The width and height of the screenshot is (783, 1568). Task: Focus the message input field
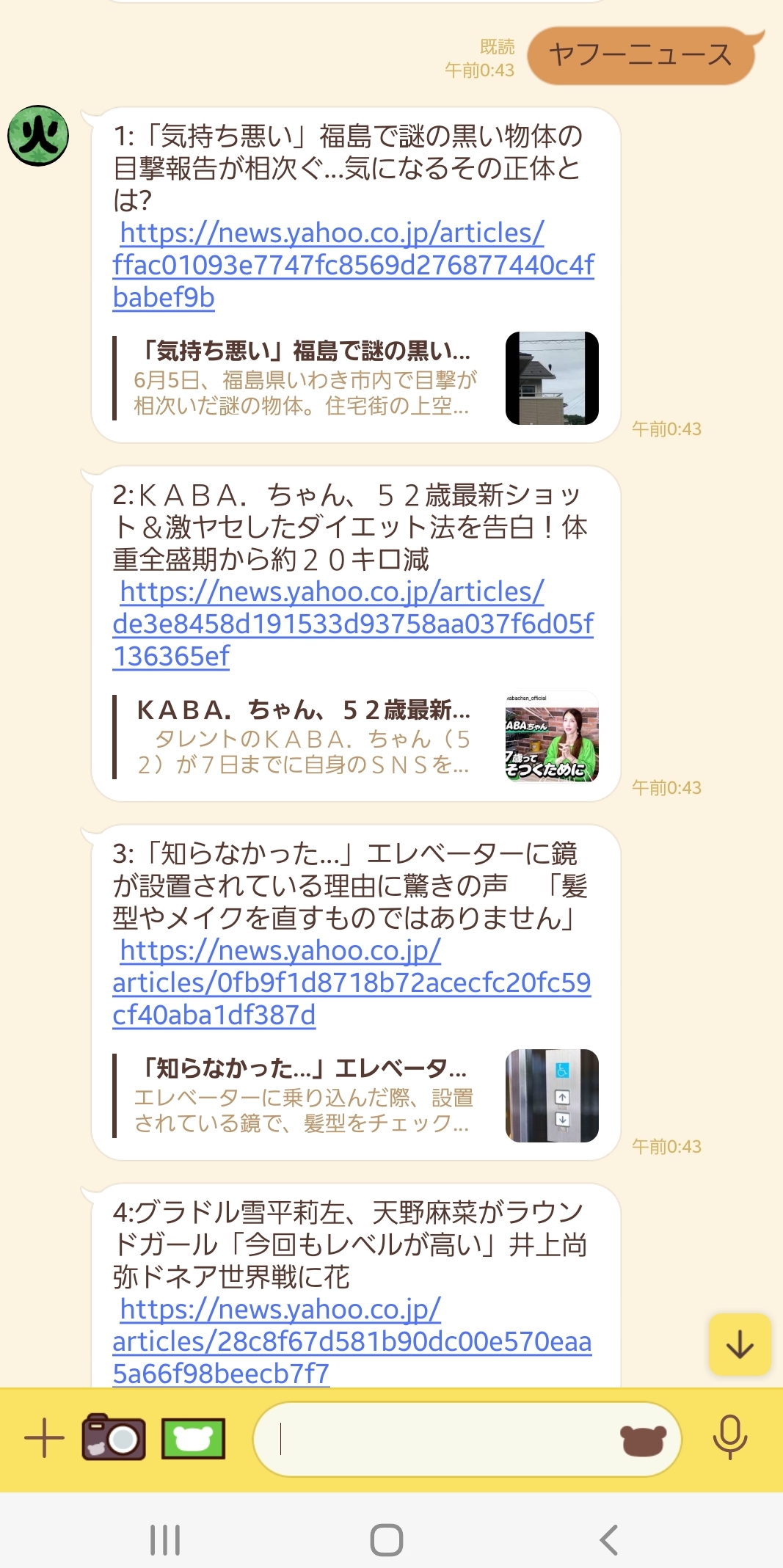(440, 1439)
